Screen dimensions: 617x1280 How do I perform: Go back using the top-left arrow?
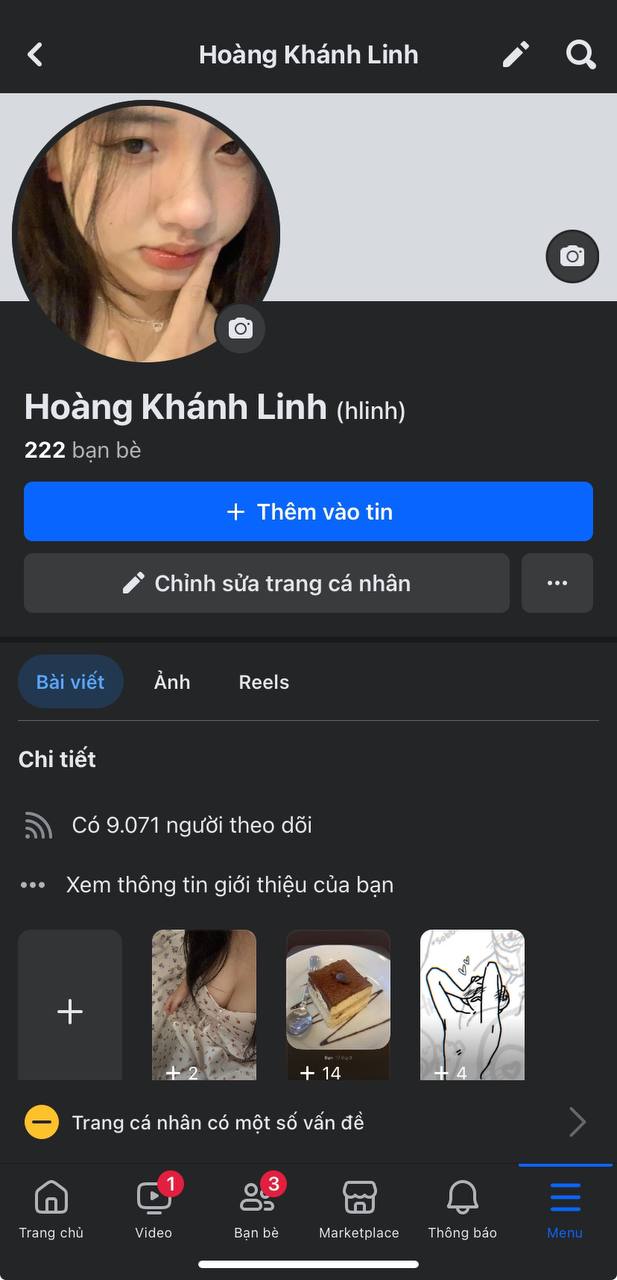tap(35, 54)
